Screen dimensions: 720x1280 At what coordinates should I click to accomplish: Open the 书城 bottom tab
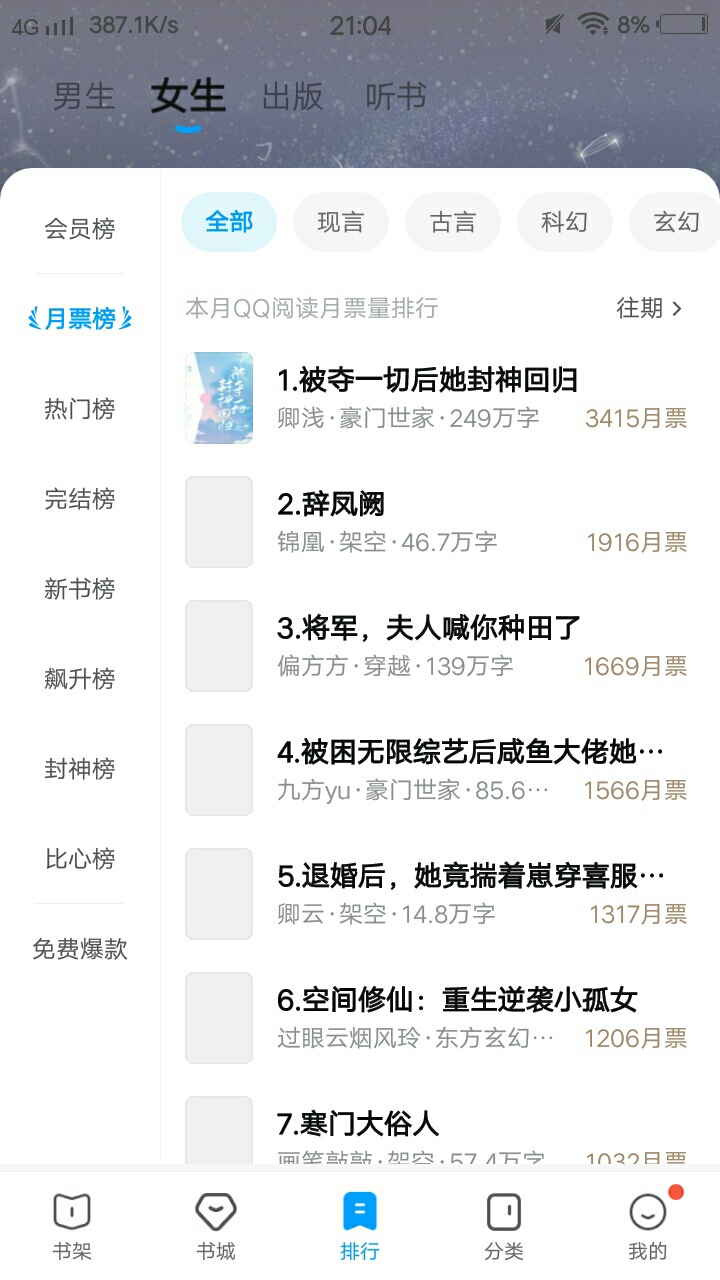pyautogui.click(x=216, y=1226)
